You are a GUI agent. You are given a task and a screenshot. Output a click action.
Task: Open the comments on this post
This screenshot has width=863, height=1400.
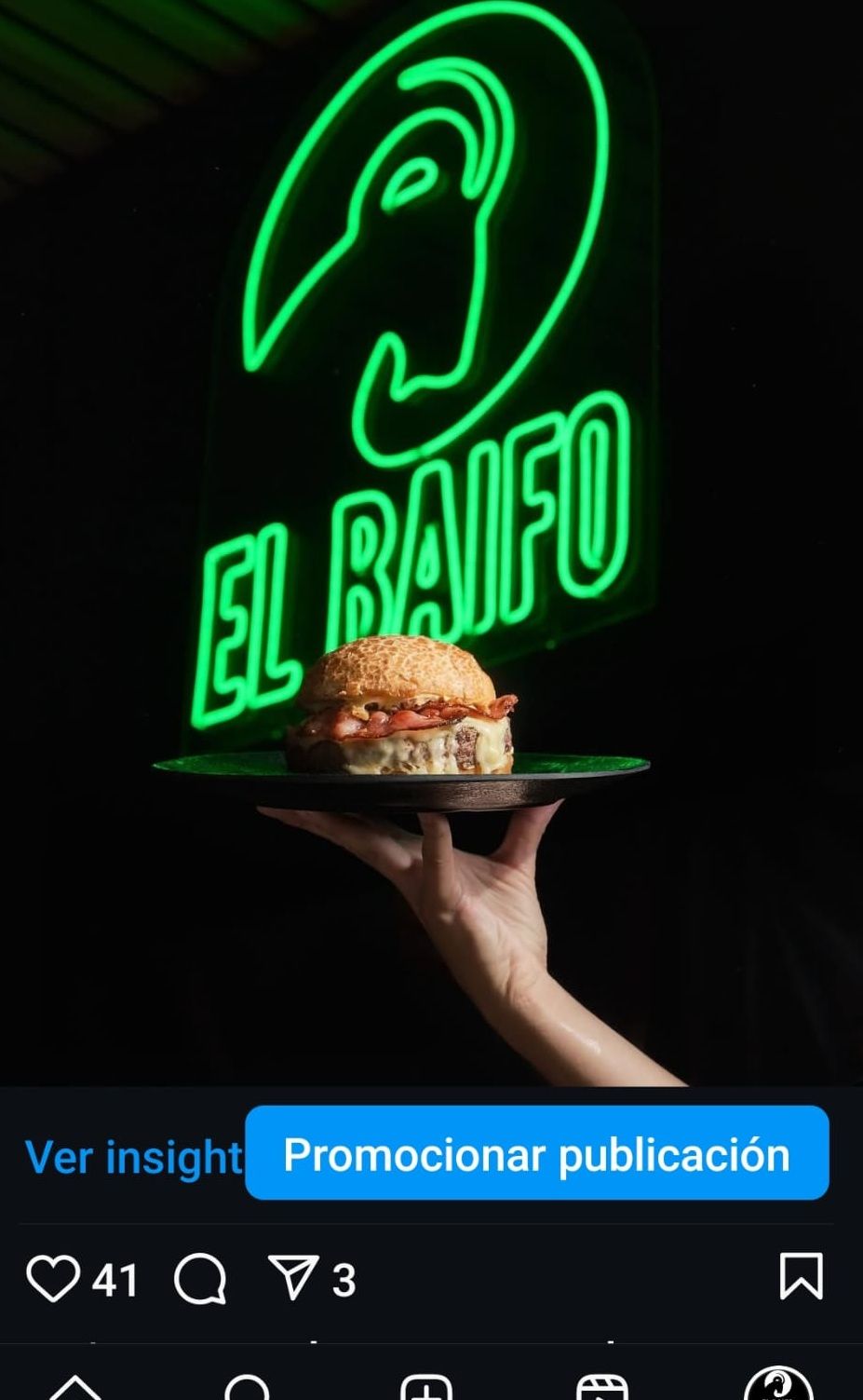pos(200,1278)
